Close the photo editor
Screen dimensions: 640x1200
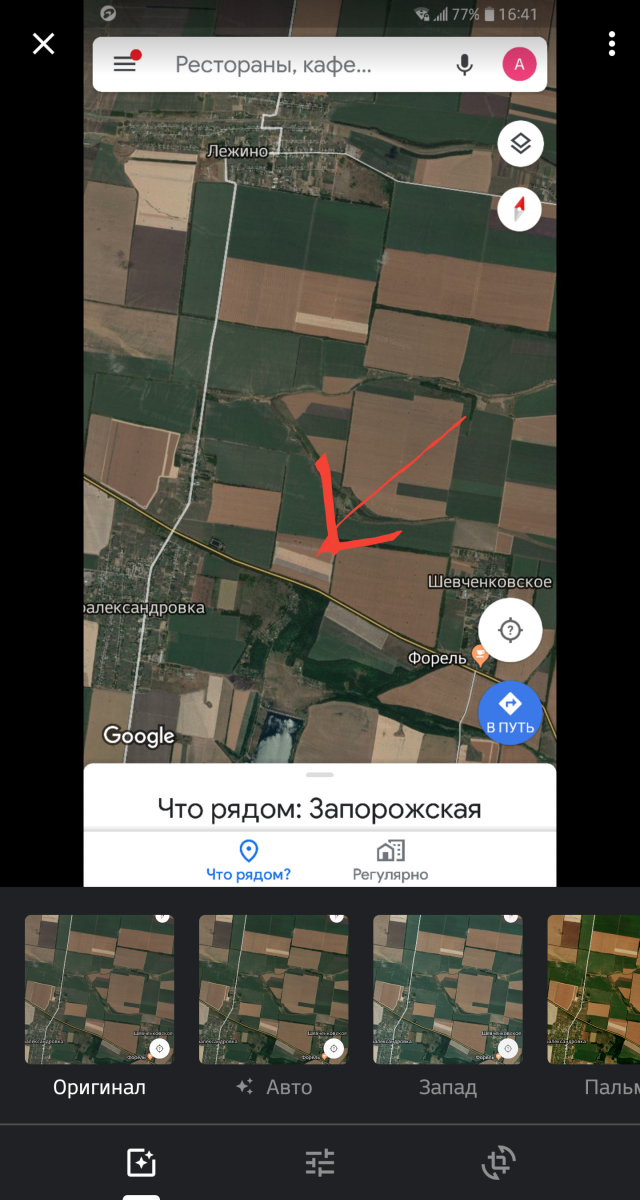pos(43,44)
